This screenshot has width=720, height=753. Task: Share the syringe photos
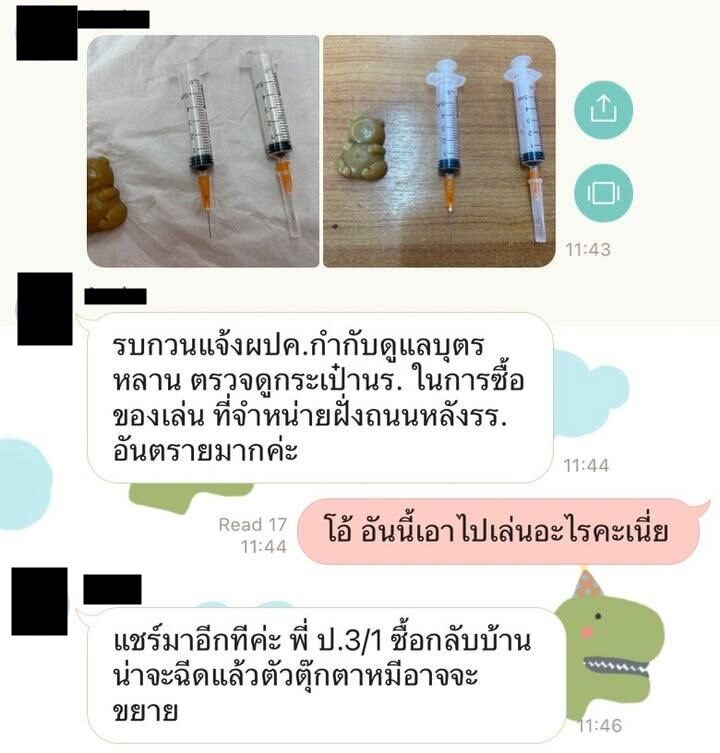pos(603,110)
